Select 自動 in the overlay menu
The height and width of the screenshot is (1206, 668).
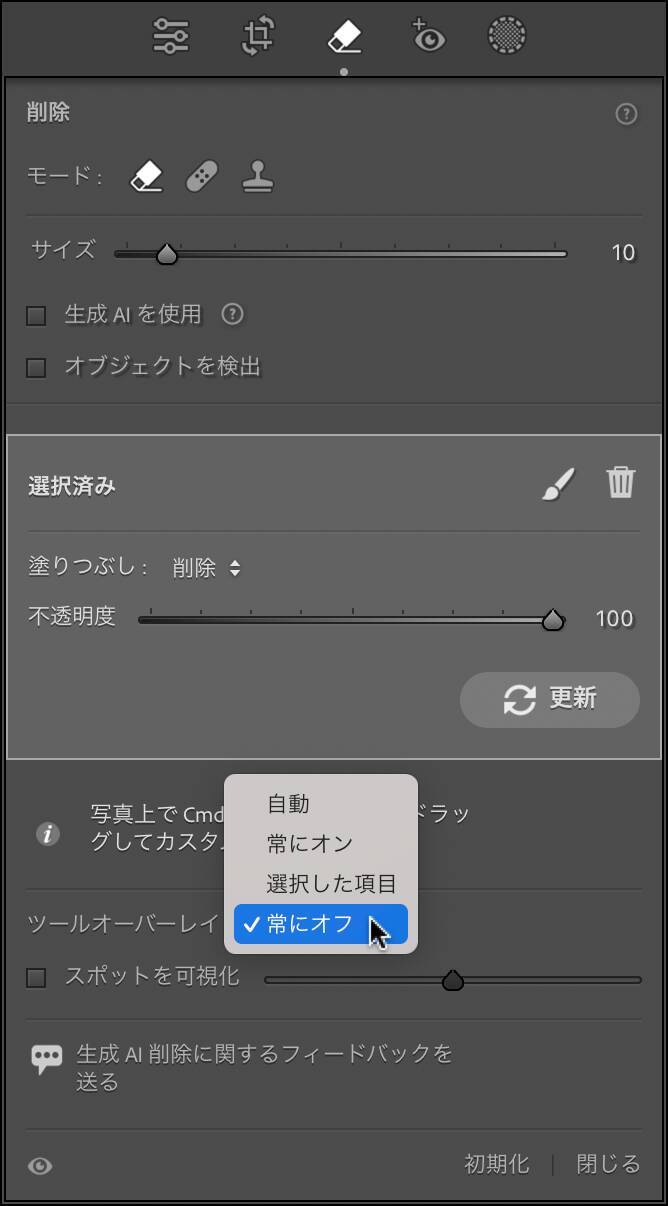288,804
